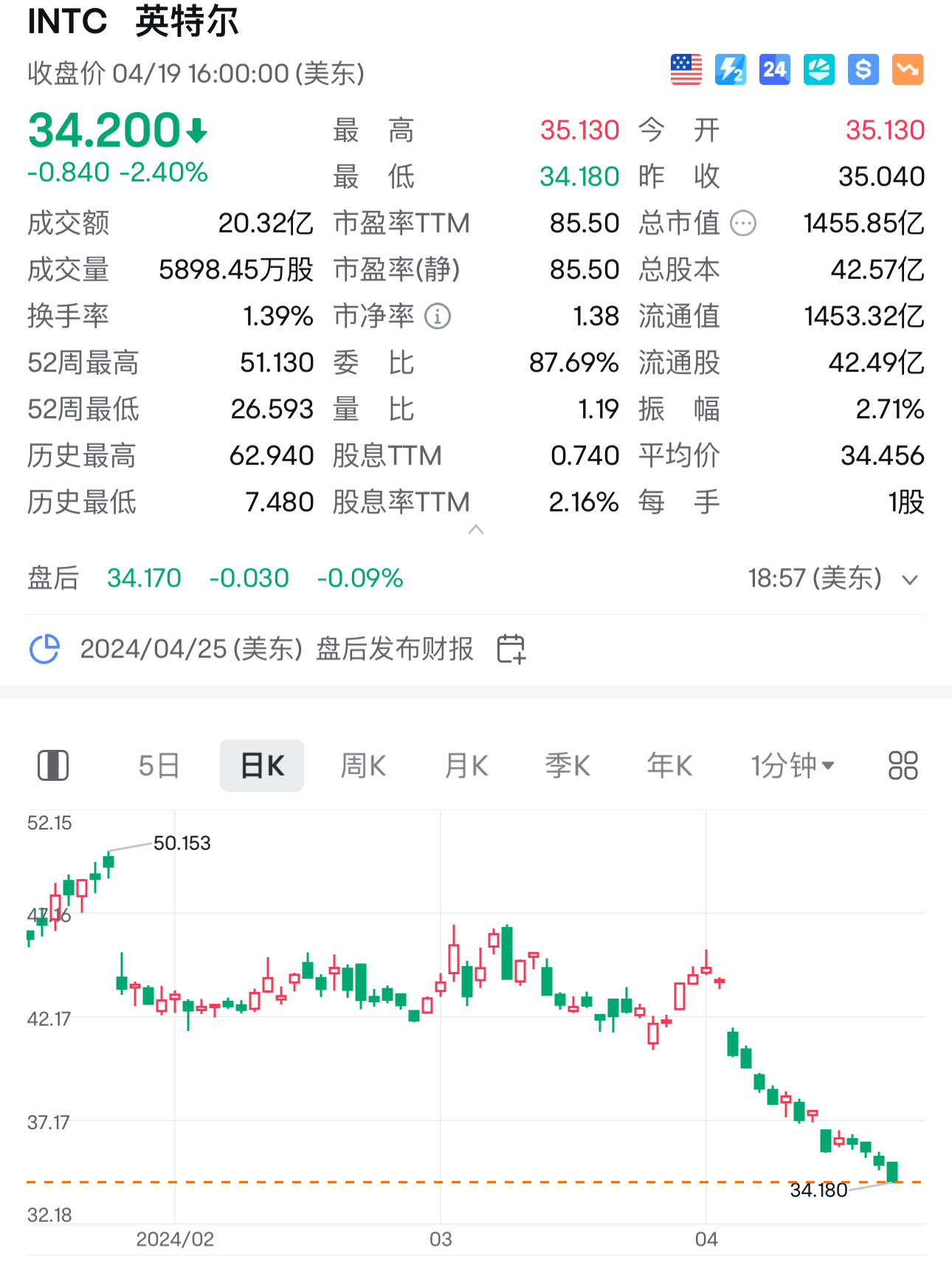This screenshot has height=1265, width=952.
Task: Show the 年K chart
Action: click(669, 766)
